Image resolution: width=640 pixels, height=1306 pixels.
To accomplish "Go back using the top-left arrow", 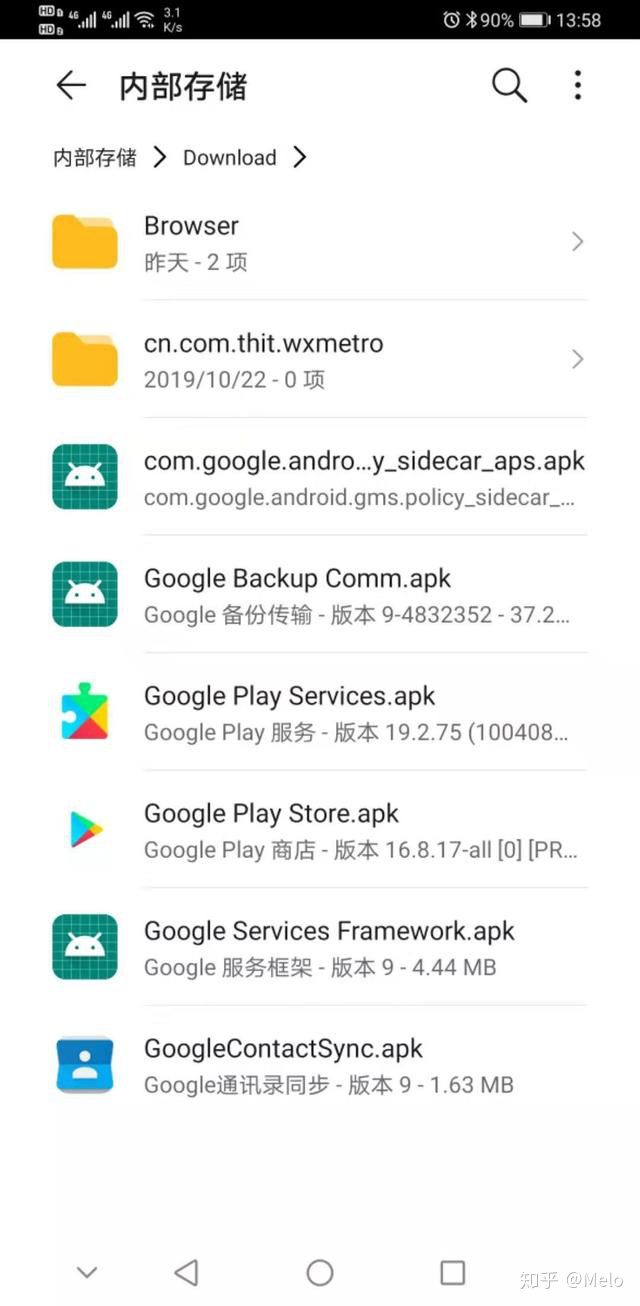I will pos(71,86).
